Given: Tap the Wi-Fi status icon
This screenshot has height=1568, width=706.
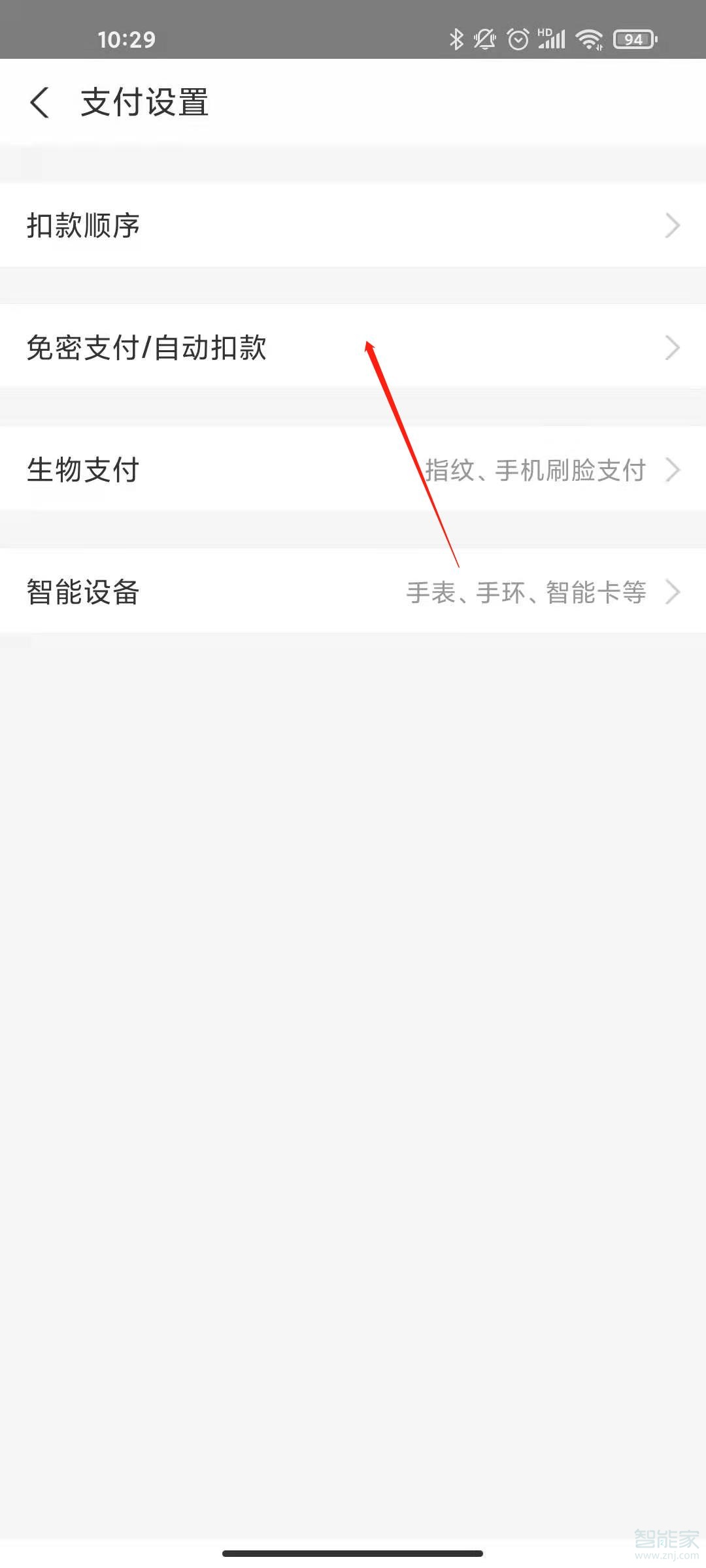Looking at the screenshot, I should coord(588,39).
